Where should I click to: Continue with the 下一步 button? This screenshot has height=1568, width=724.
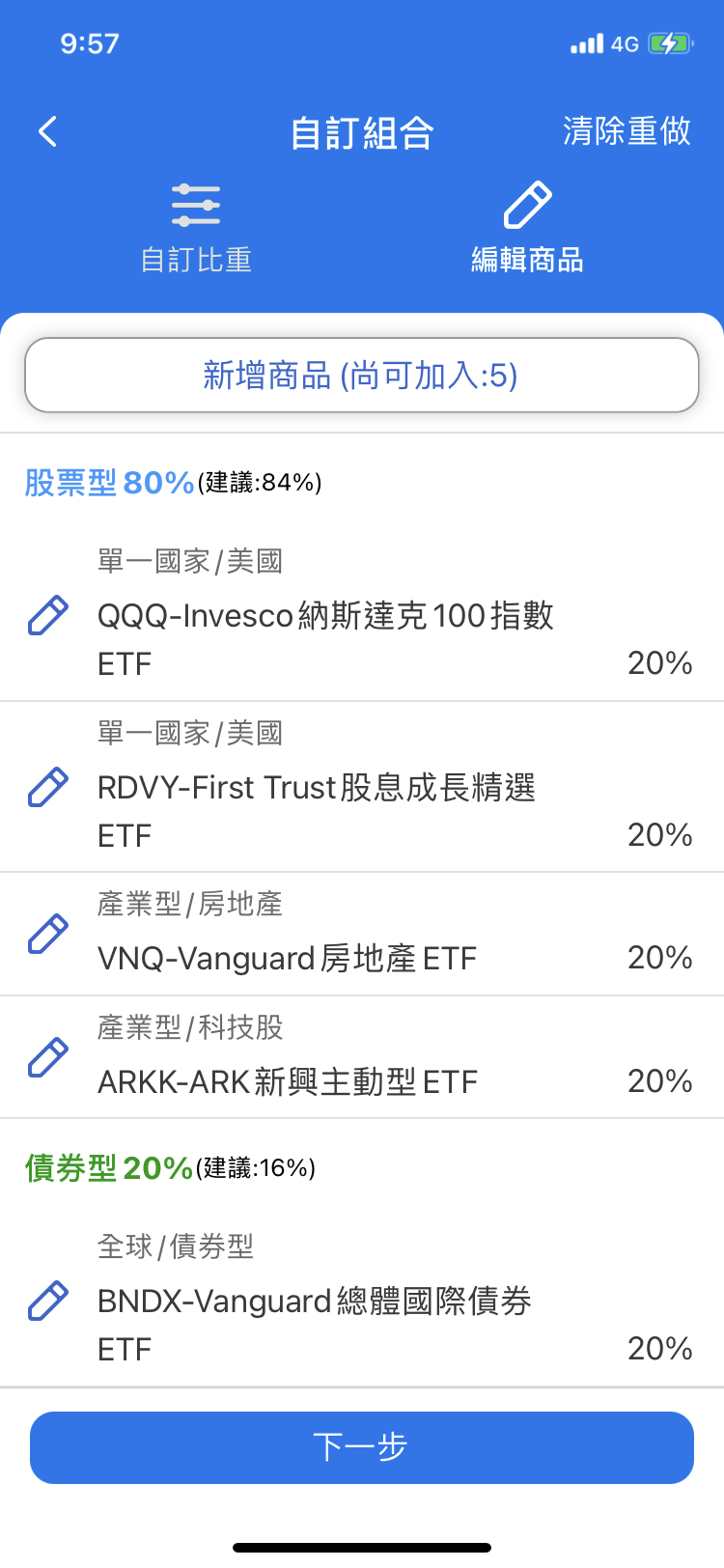[362, 1447]
